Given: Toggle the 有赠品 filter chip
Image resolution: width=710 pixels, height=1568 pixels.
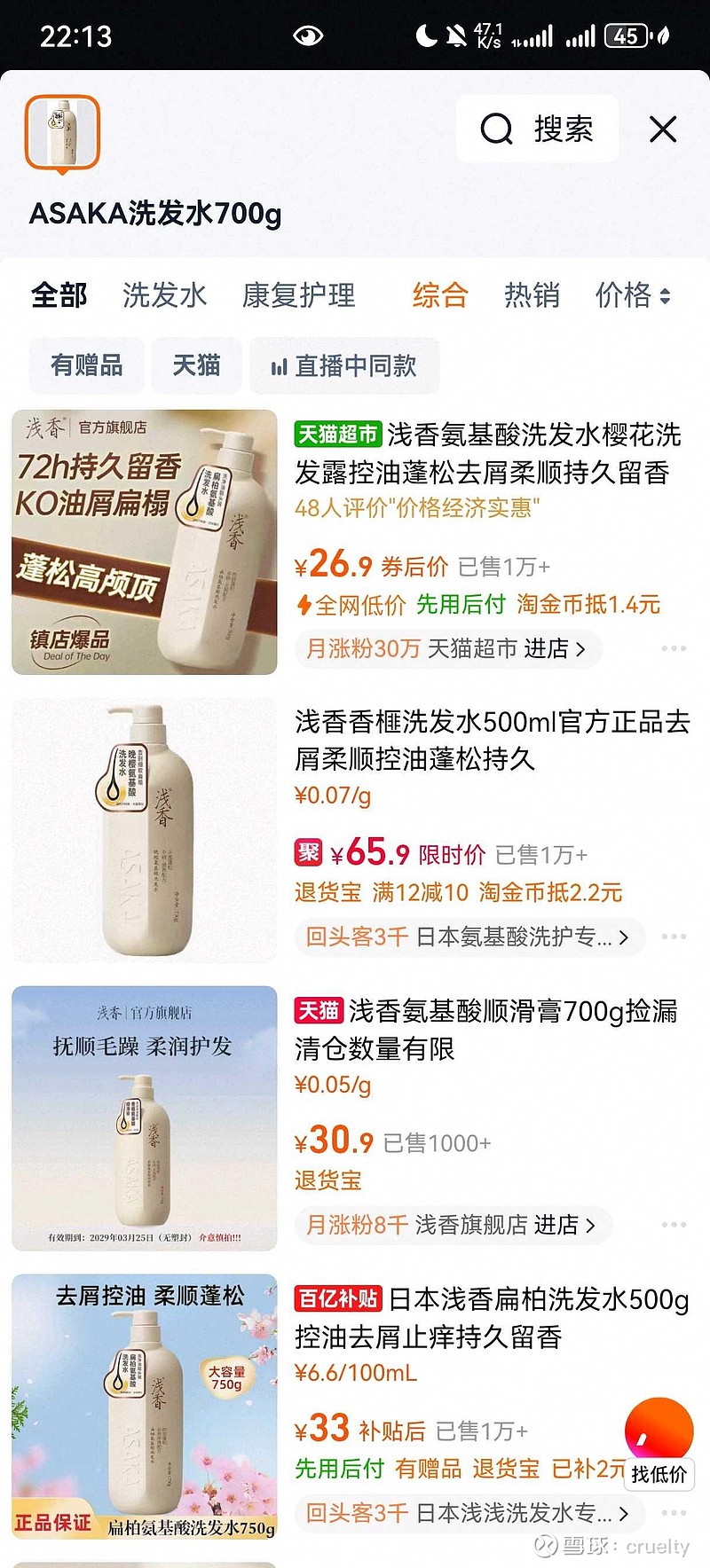Looking at the screenshot, I should point(86,366).
